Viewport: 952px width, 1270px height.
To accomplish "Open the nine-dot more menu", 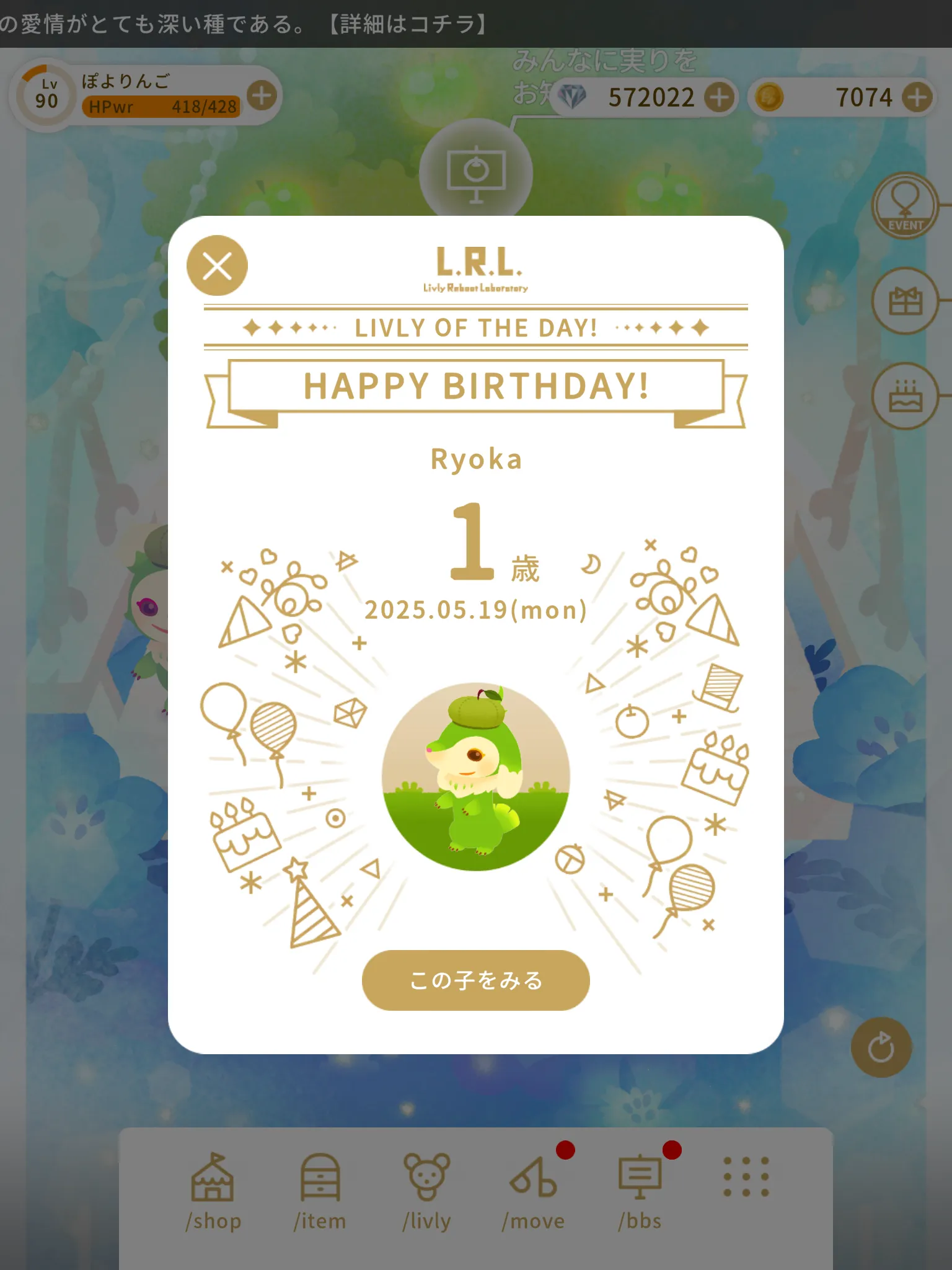I will [x=746, y=1176].
